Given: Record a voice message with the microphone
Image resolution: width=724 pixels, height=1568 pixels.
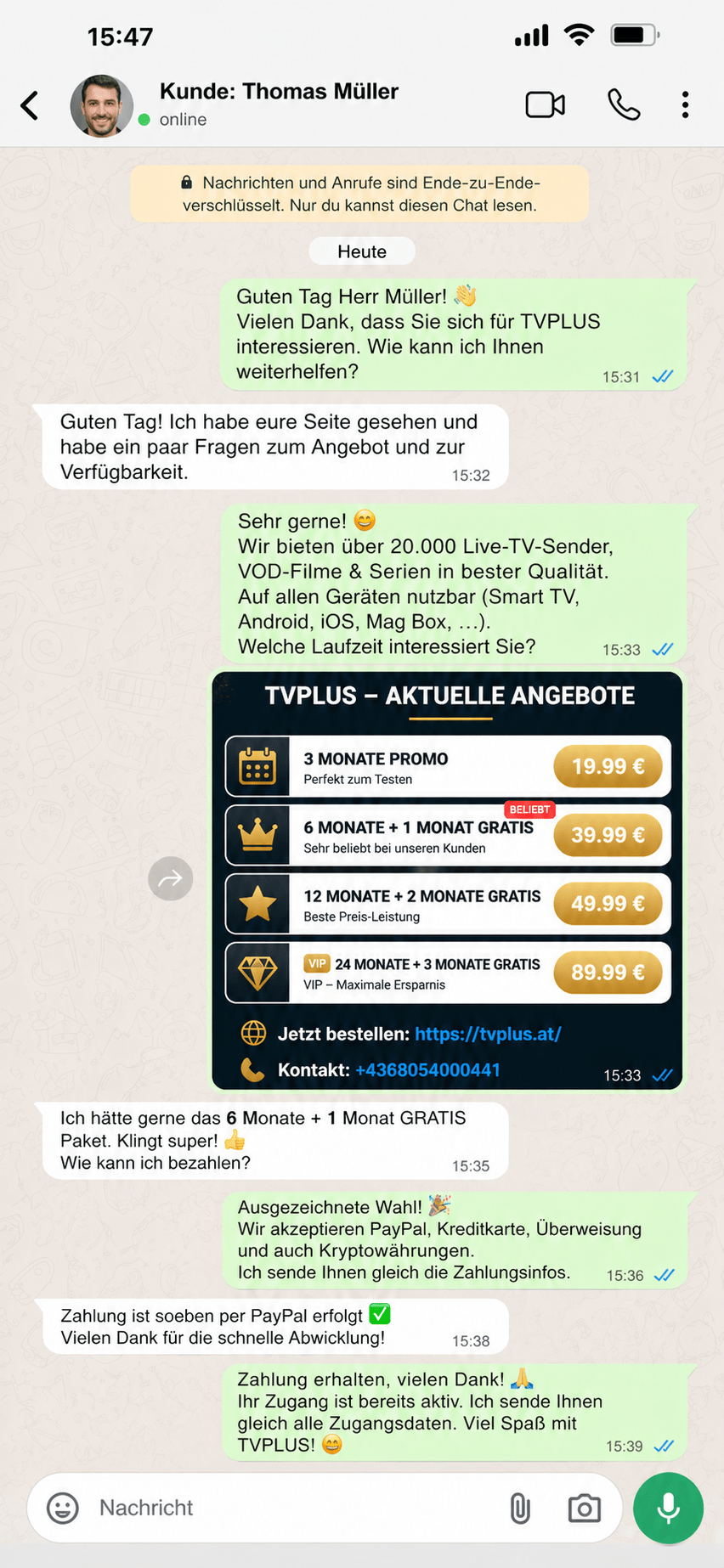Looking at the screenshot, I should tap(669, 1508).
